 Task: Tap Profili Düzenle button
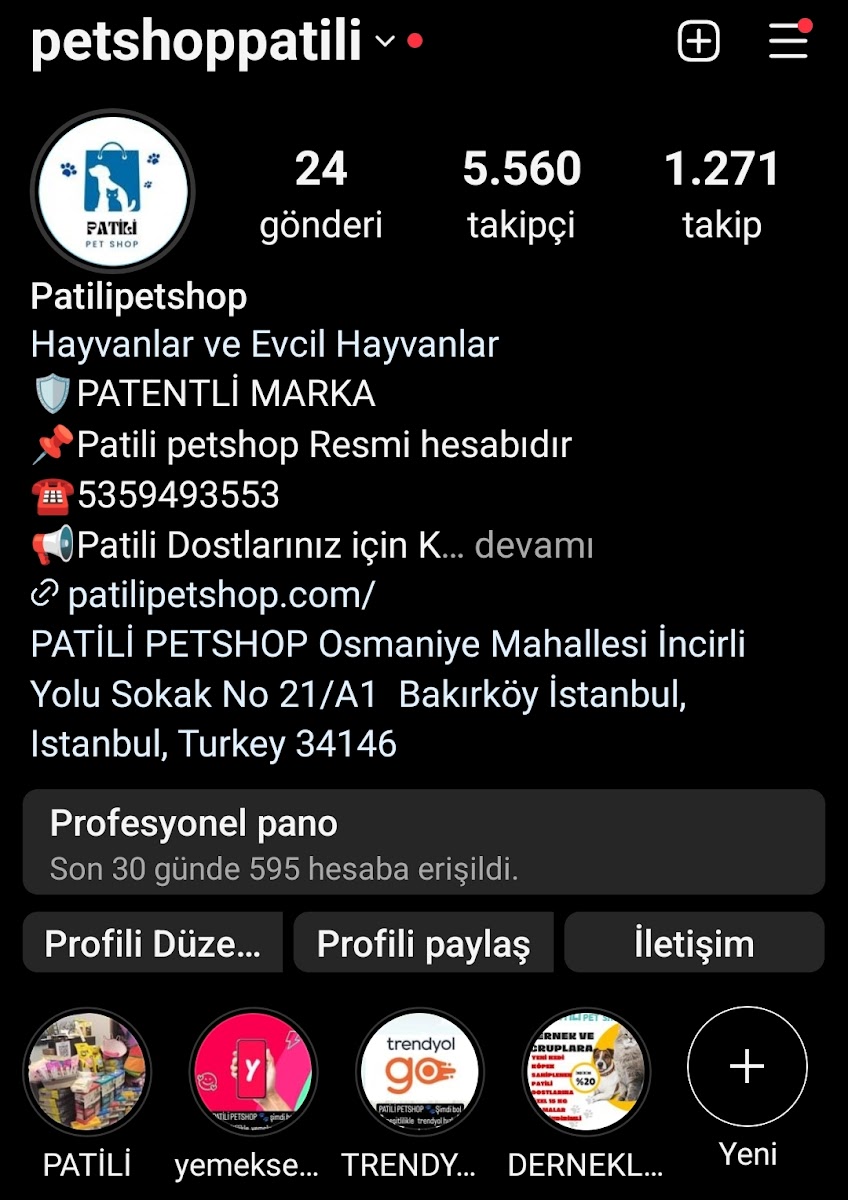tap(153, 943)
